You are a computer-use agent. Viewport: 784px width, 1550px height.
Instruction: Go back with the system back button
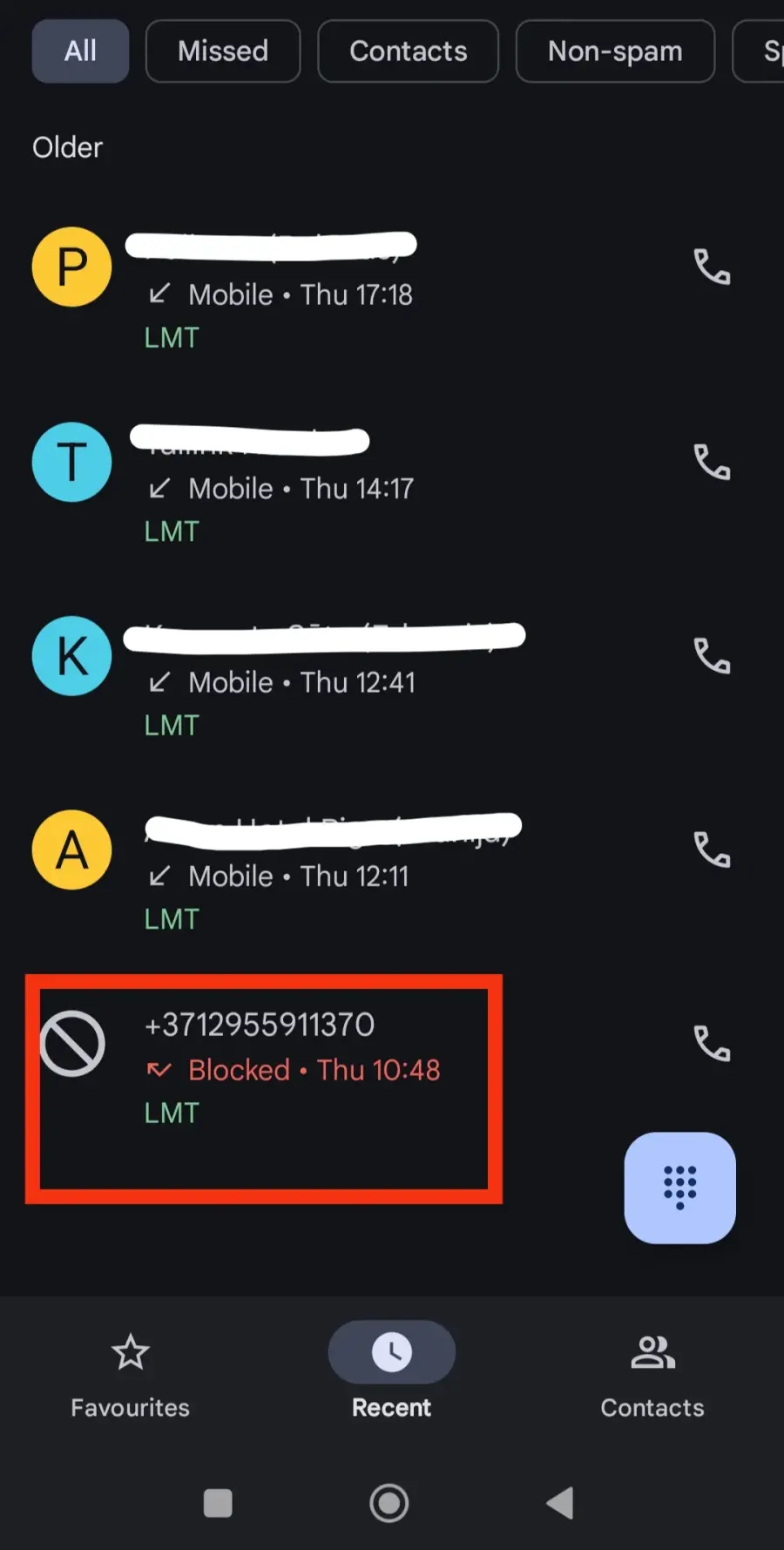(560, 1503)
